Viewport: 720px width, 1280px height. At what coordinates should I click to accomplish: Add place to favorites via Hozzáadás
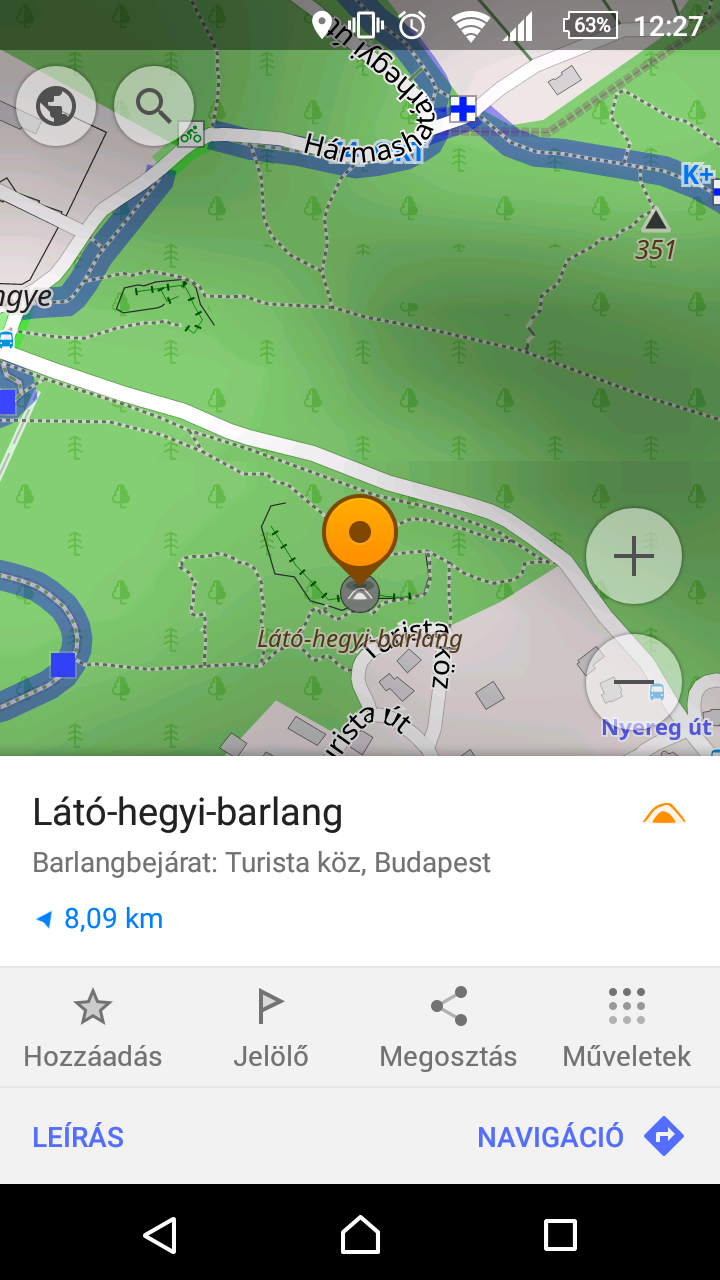tap(93, 1027)
